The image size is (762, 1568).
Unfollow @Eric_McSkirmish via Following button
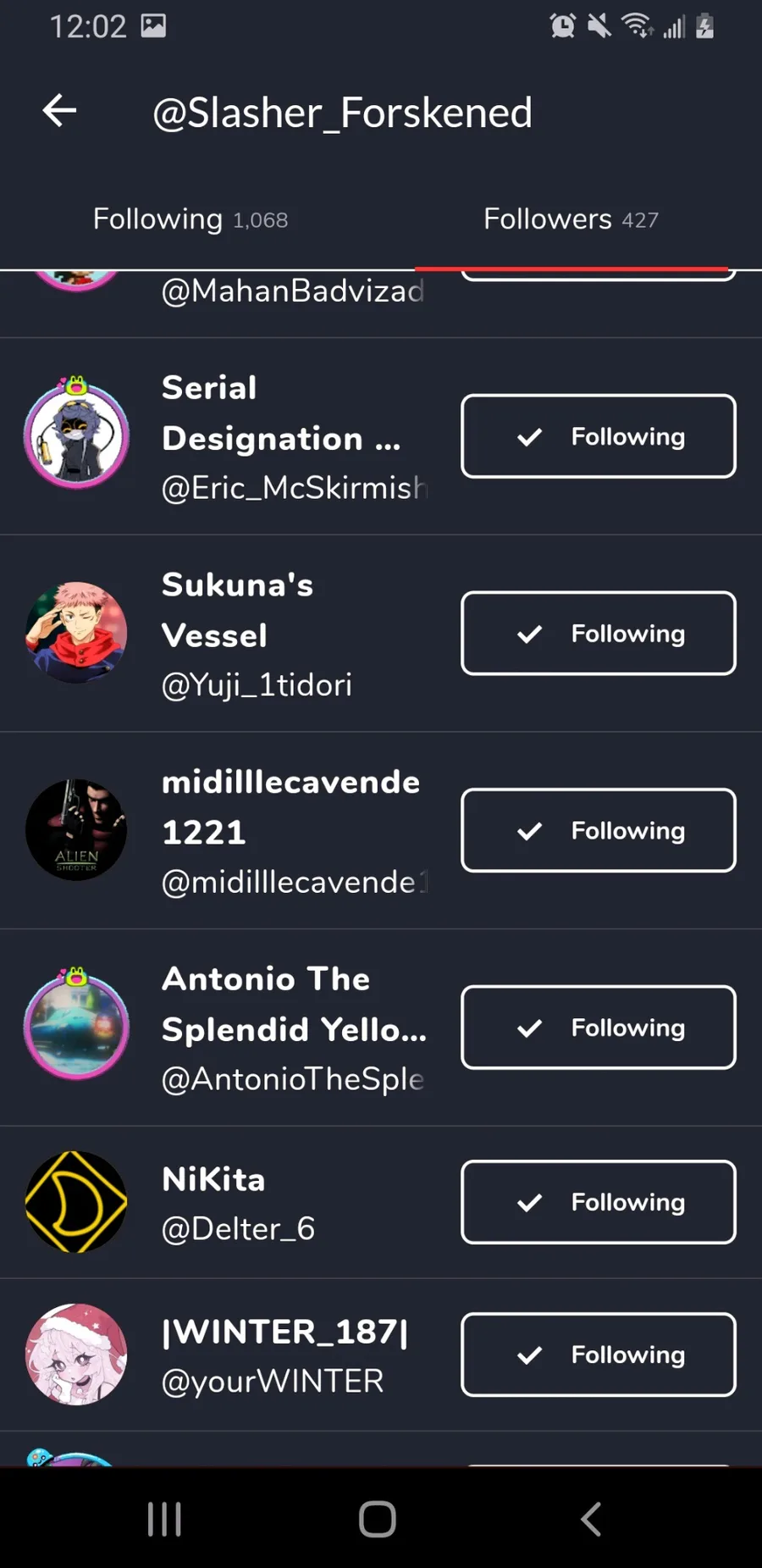click(x=598, y=436)
